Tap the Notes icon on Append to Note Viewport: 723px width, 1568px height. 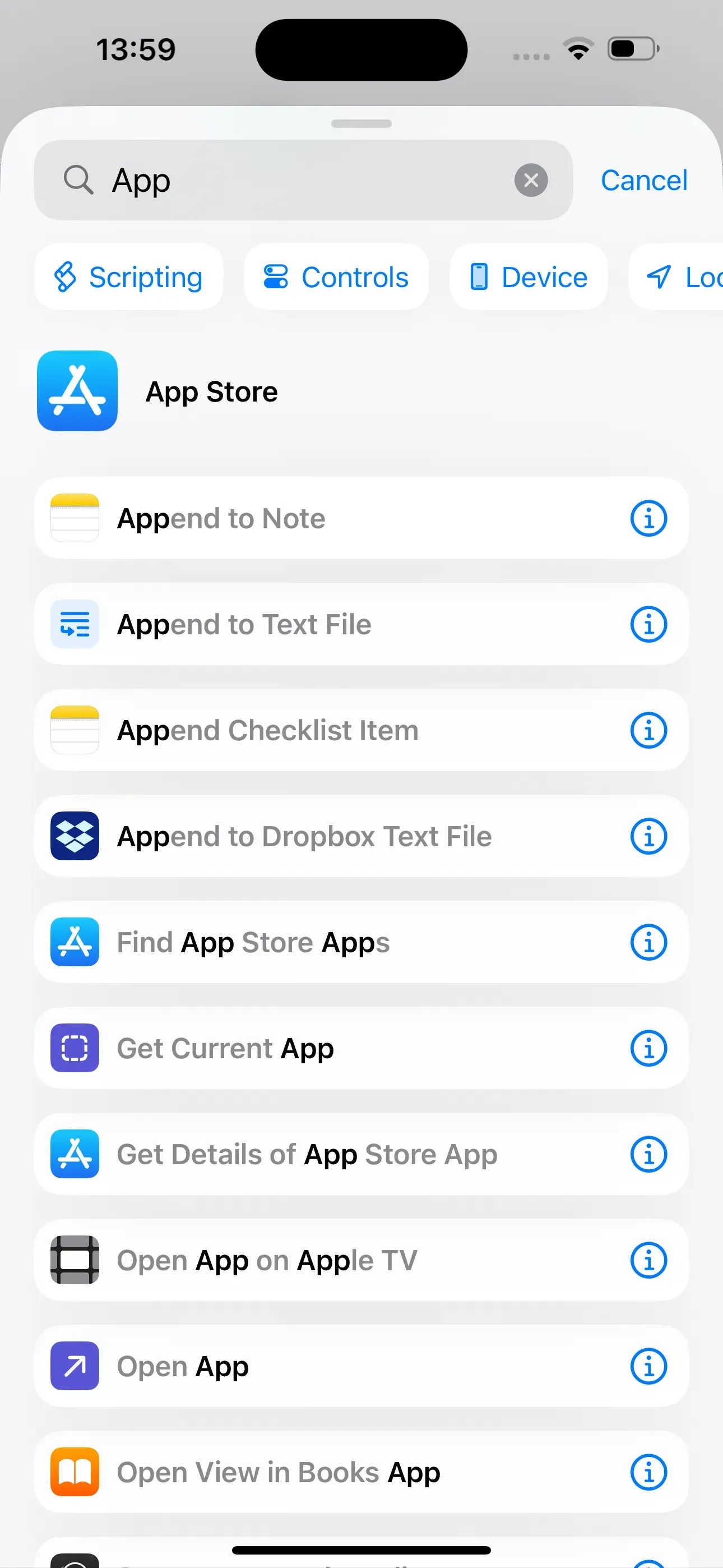[x=74, y=518]
